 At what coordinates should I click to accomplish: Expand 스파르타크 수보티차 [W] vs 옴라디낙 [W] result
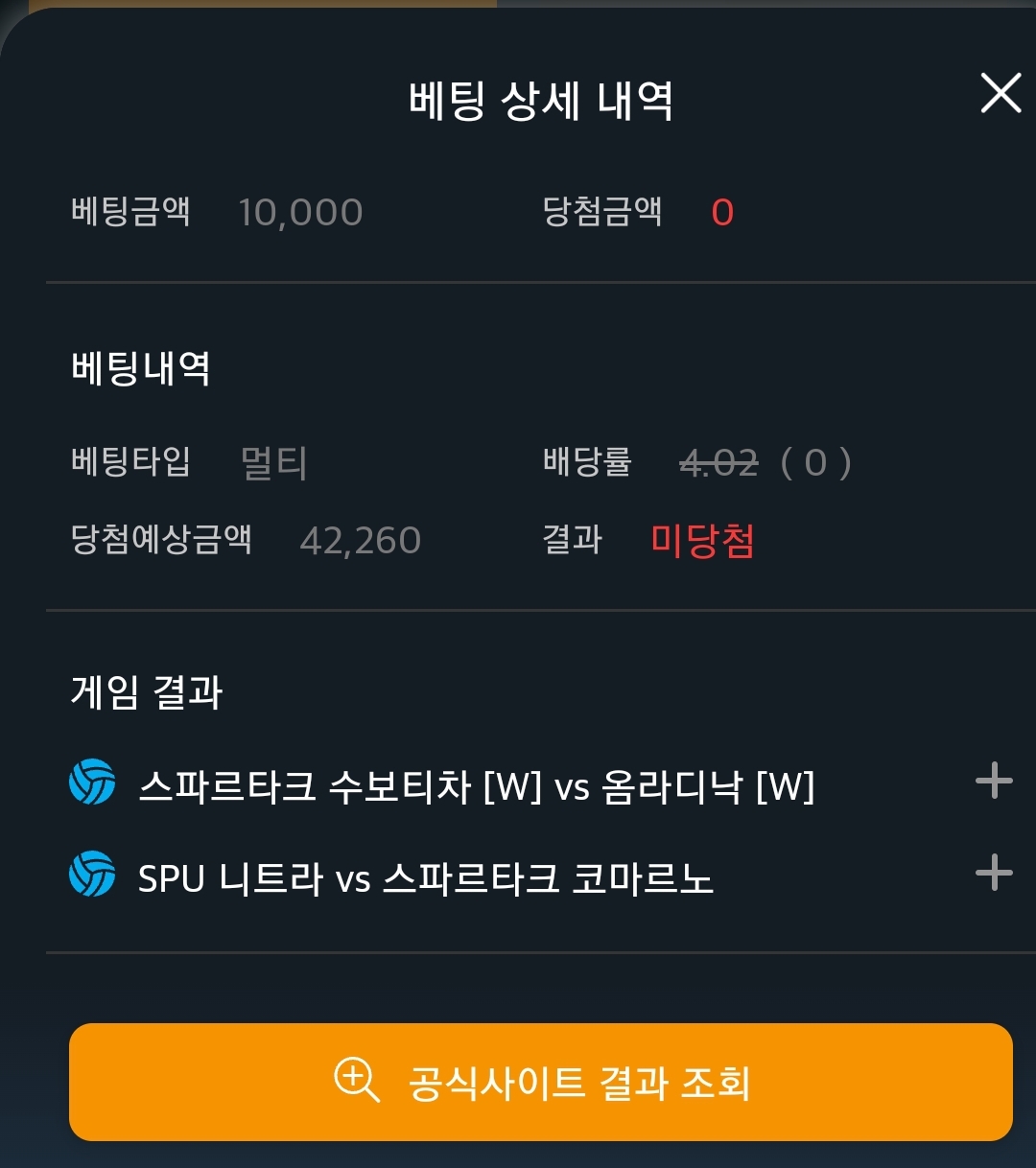(x=994, y=781)
